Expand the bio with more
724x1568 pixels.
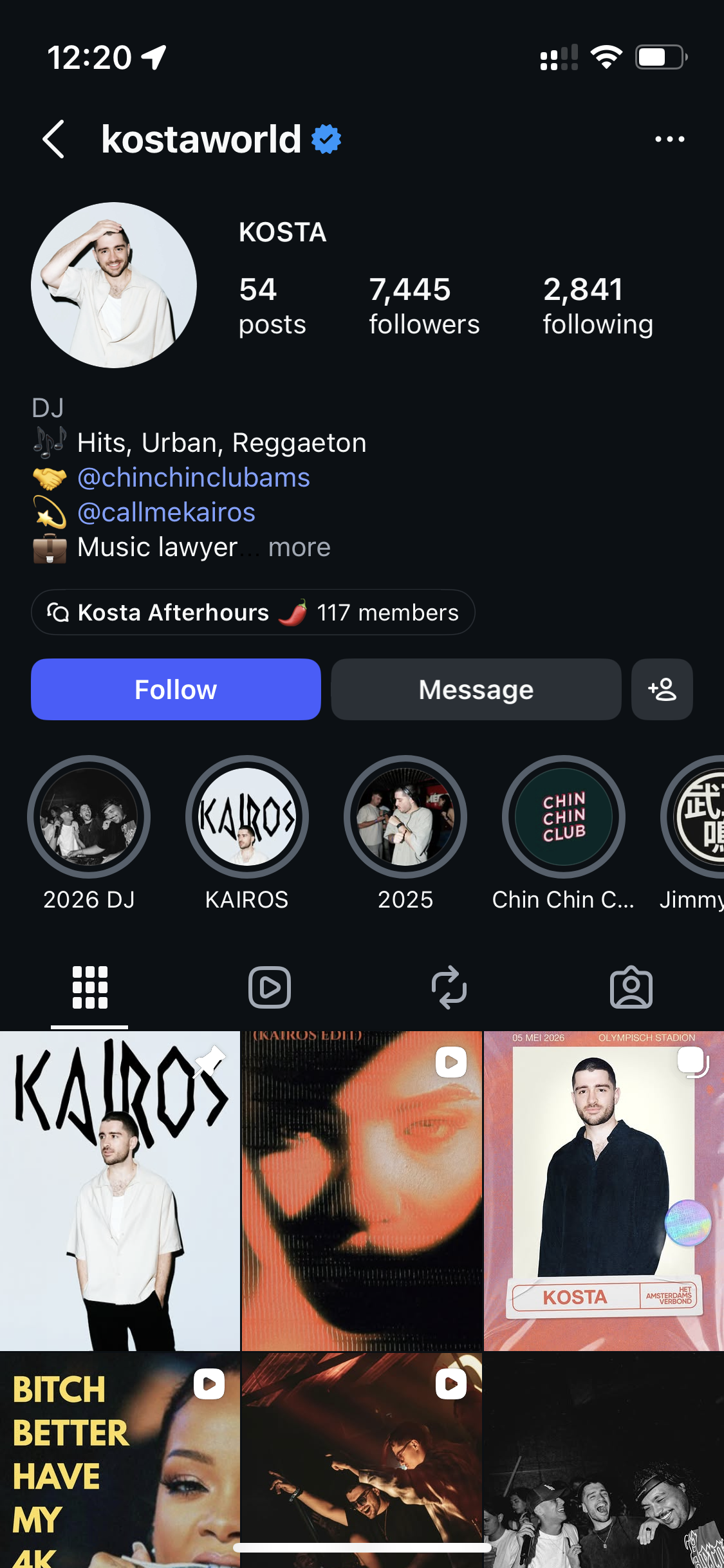coord(299,547)
